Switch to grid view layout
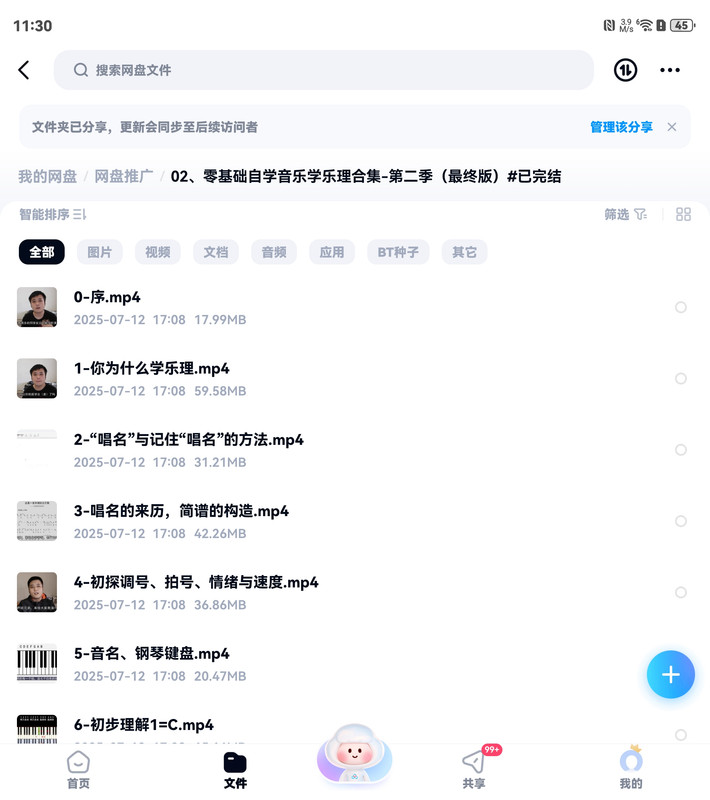 [x=684, y=214]
